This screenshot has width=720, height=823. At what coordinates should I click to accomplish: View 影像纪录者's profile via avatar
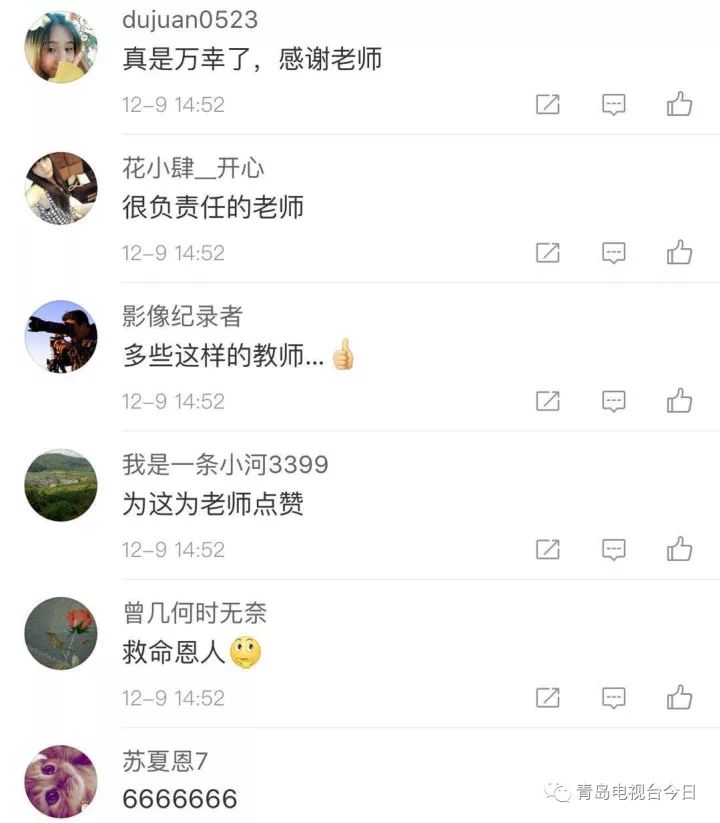coord(61,337)
